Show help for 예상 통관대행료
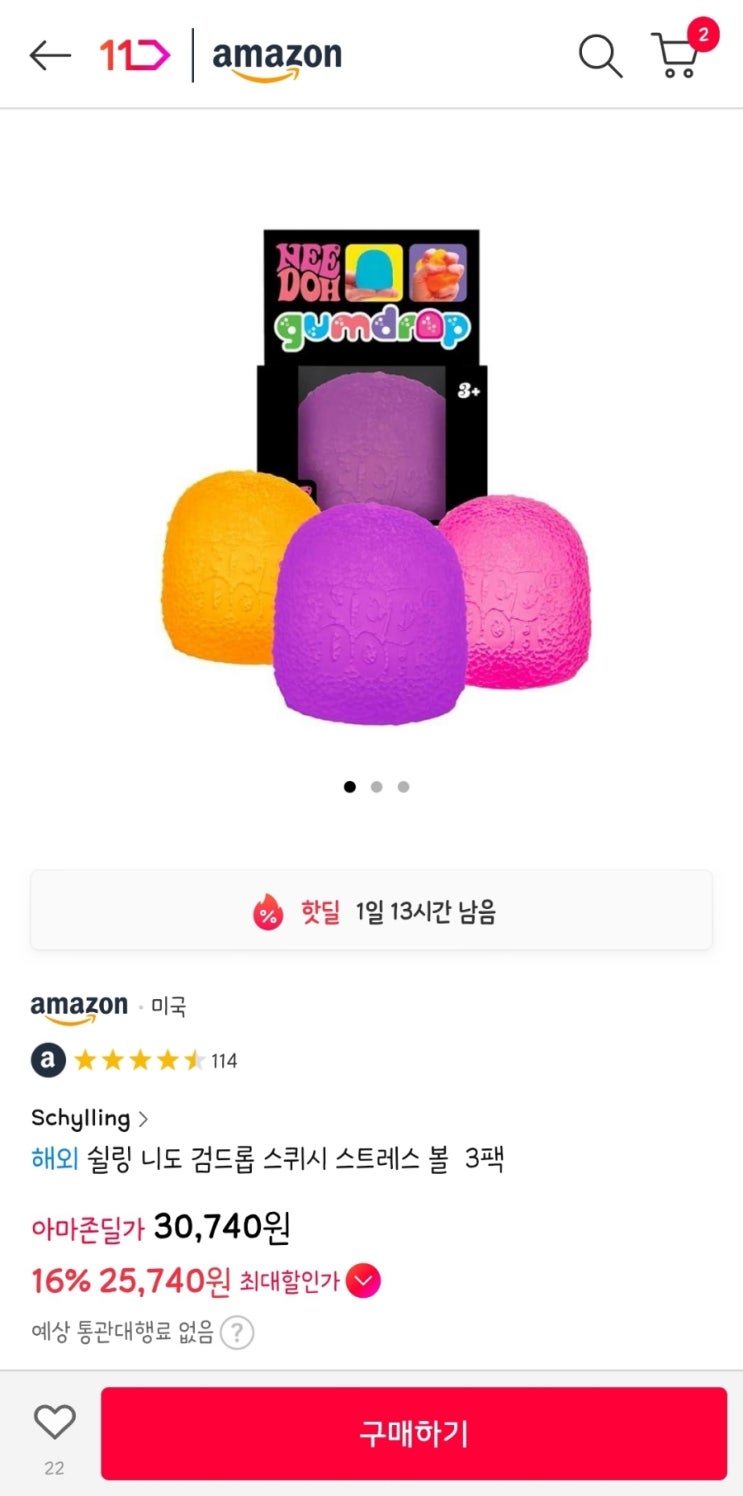 point(237,1333)
